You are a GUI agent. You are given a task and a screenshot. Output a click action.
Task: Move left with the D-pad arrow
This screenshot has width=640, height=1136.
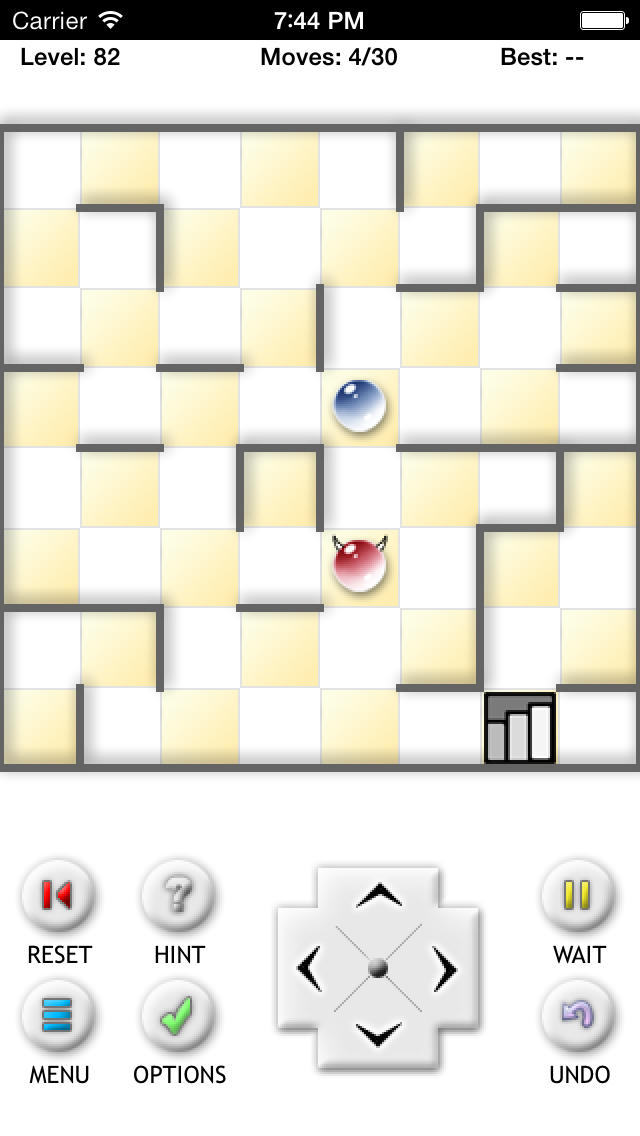point(309,968)
